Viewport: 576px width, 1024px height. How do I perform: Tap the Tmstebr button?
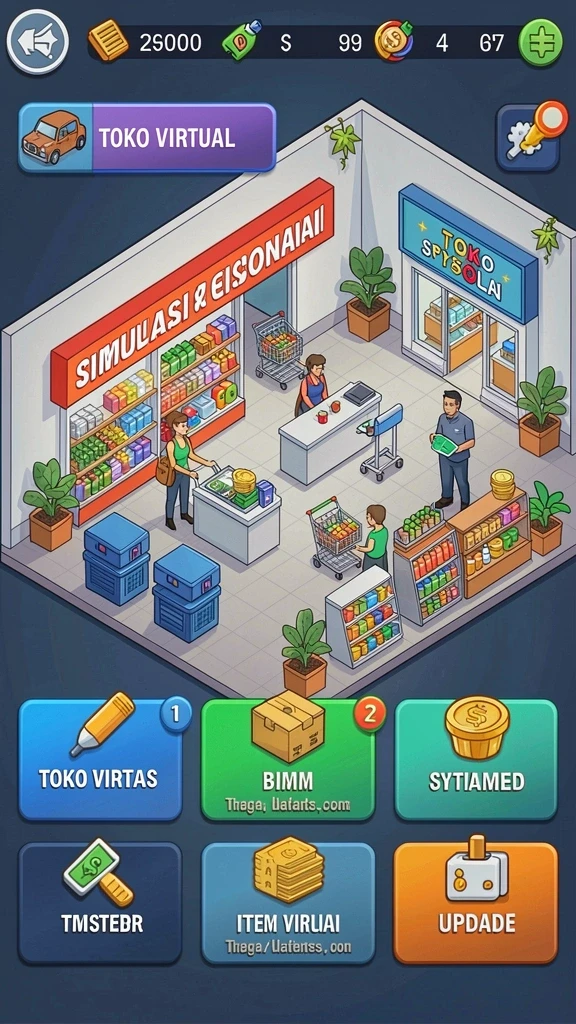(x=100, y=903)
